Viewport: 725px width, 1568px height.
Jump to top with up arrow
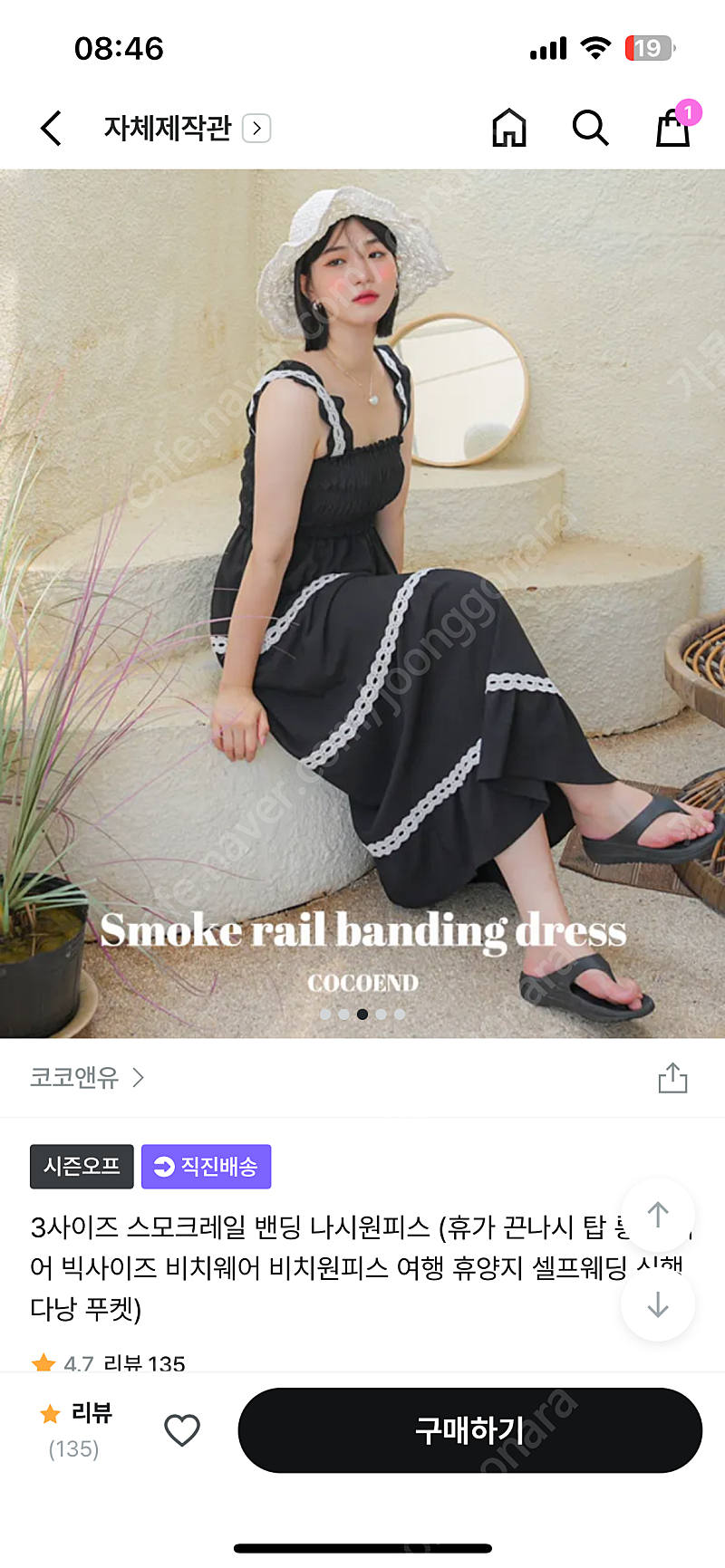tap(658, 1215)
